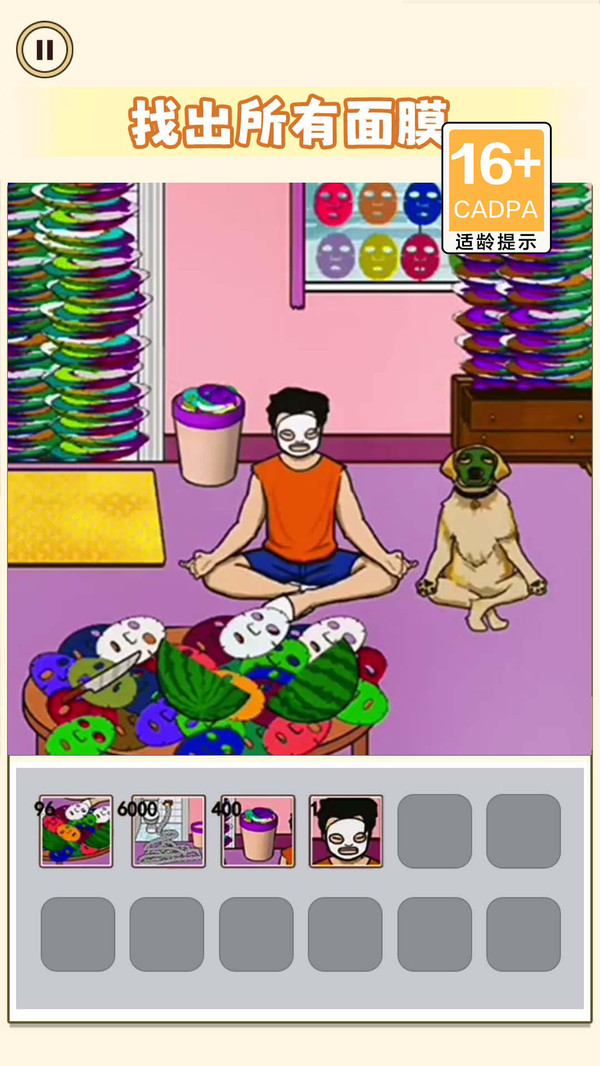The width and height of the screenshot is (600, 1066).
Task: Select the found bucket thumbnail labeled 400
Action: (258, 831)
